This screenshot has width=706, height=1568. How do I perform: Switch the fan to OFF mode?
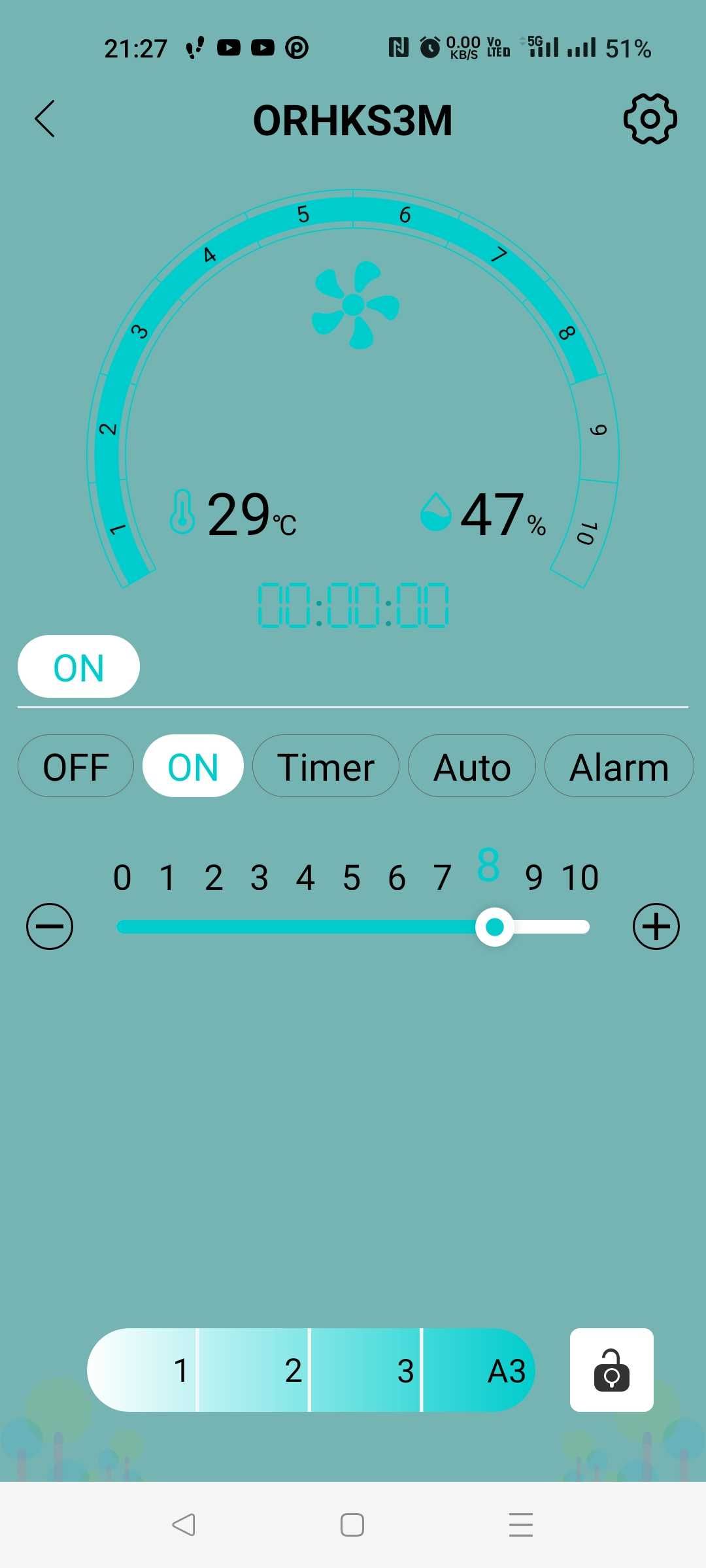tap(76, 766)
